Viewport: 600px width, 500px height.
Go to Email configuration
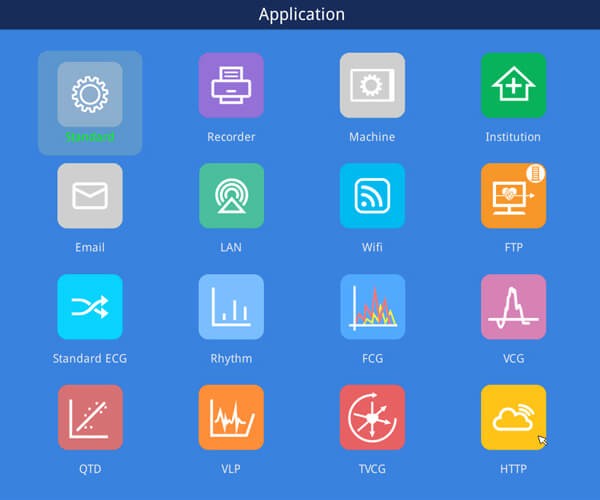(x=90, y=196)
